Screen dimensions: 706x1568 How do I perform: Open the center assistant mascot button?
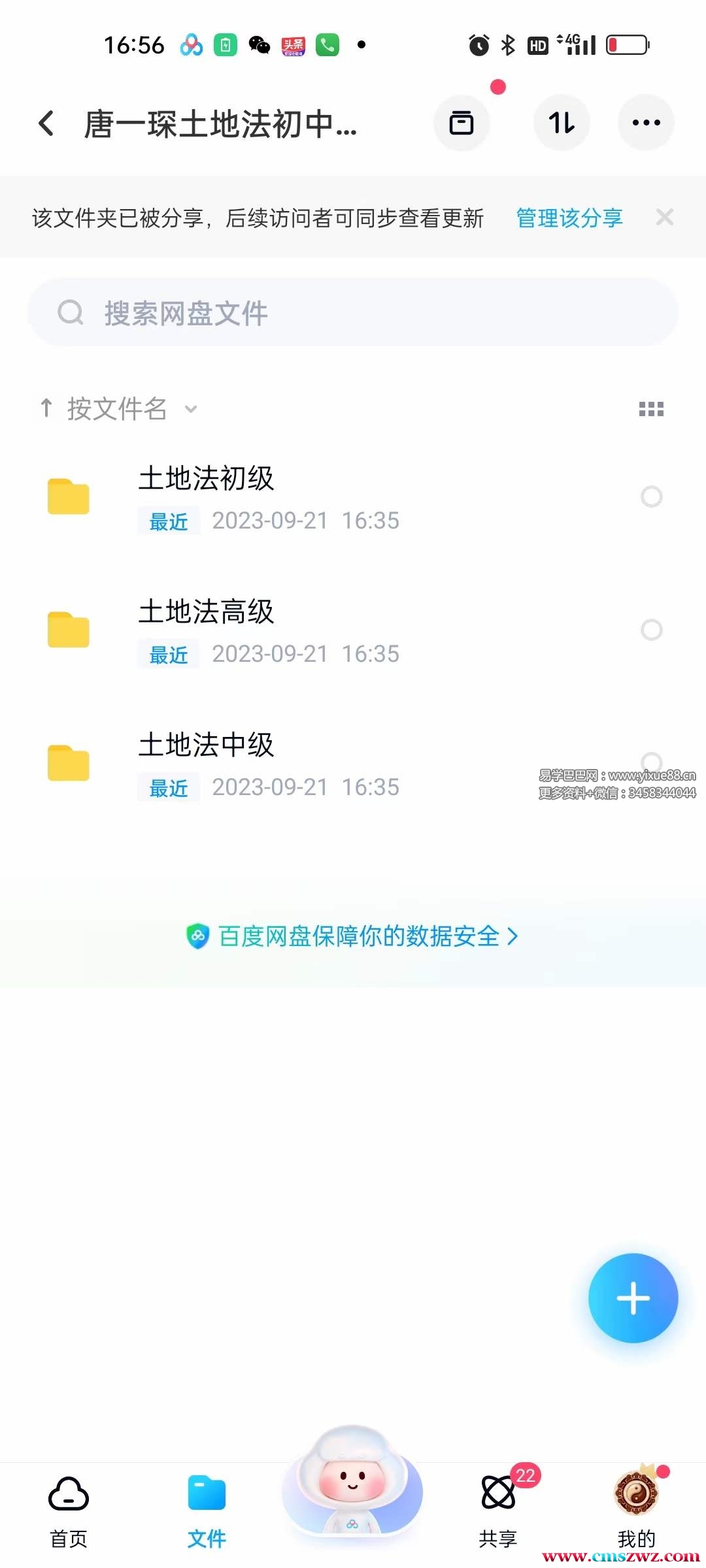(352, 1483)
